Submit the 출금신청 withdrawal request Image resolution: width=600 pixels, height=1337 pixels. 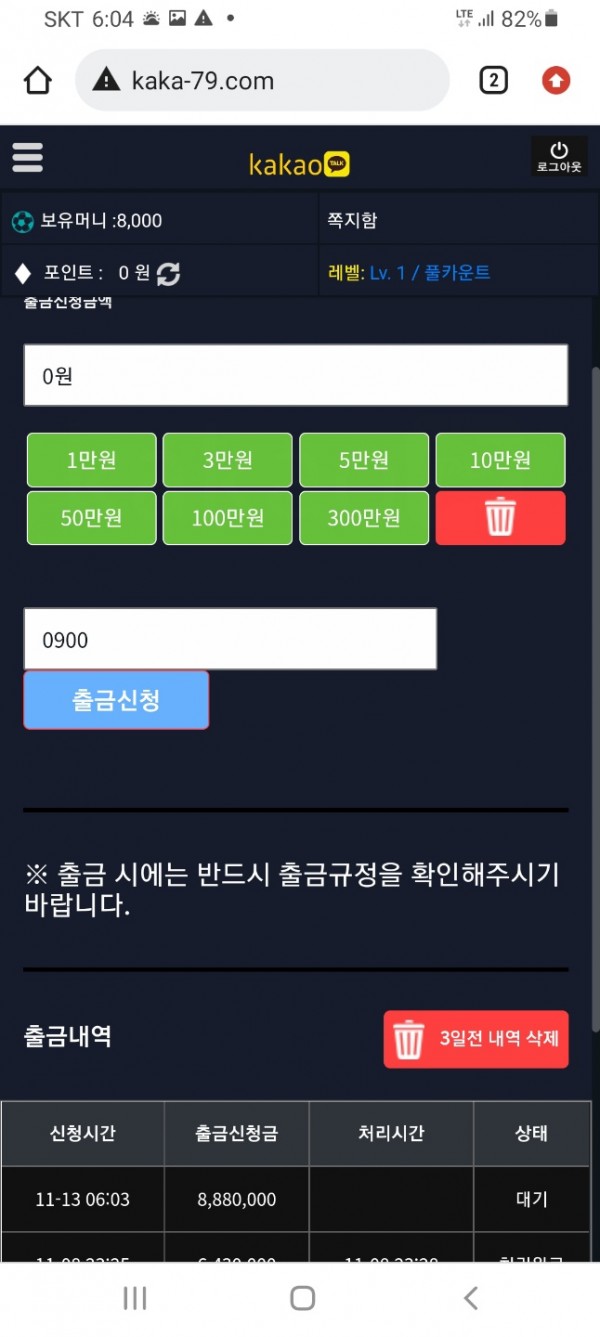116,700
